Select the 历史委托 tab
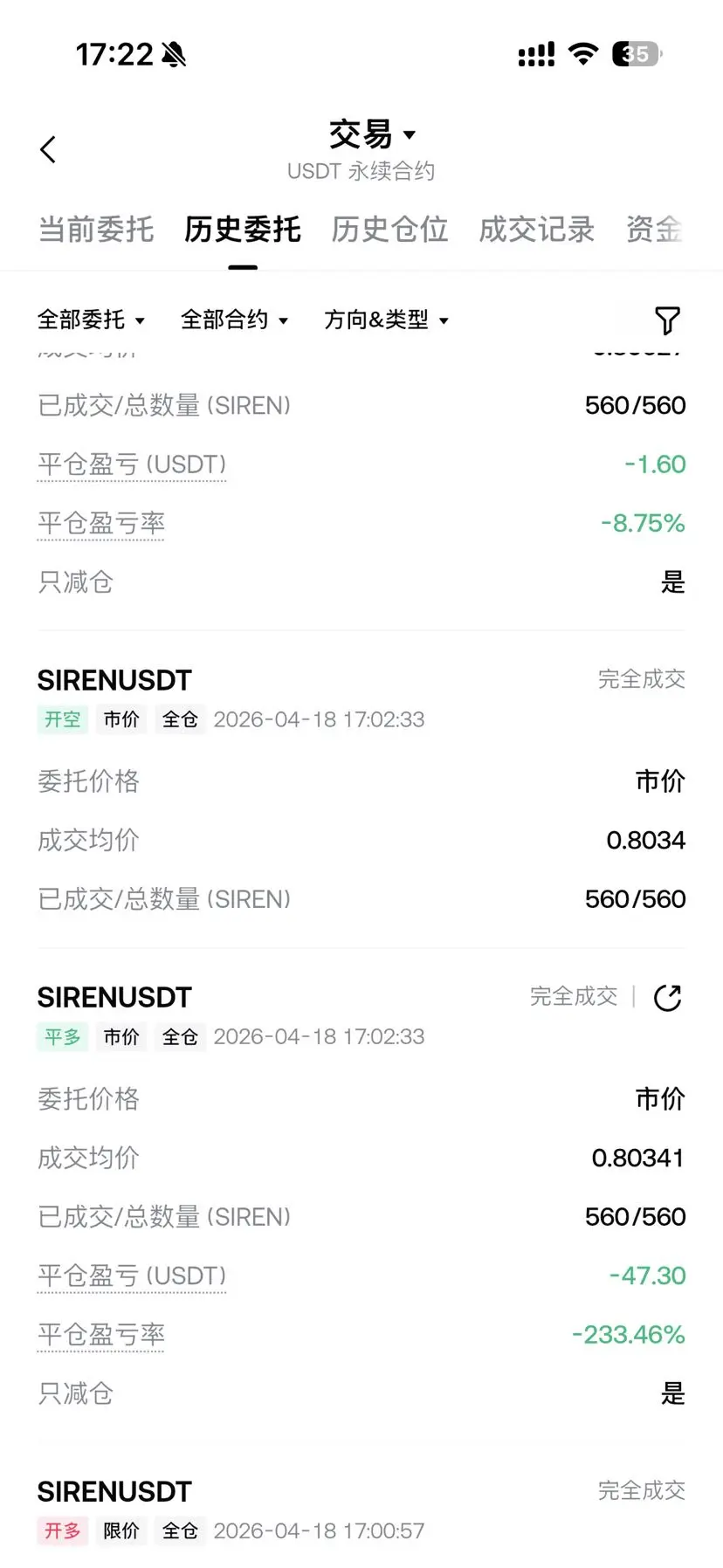Viewport: 723px width, 1568px height. [243, 230]
